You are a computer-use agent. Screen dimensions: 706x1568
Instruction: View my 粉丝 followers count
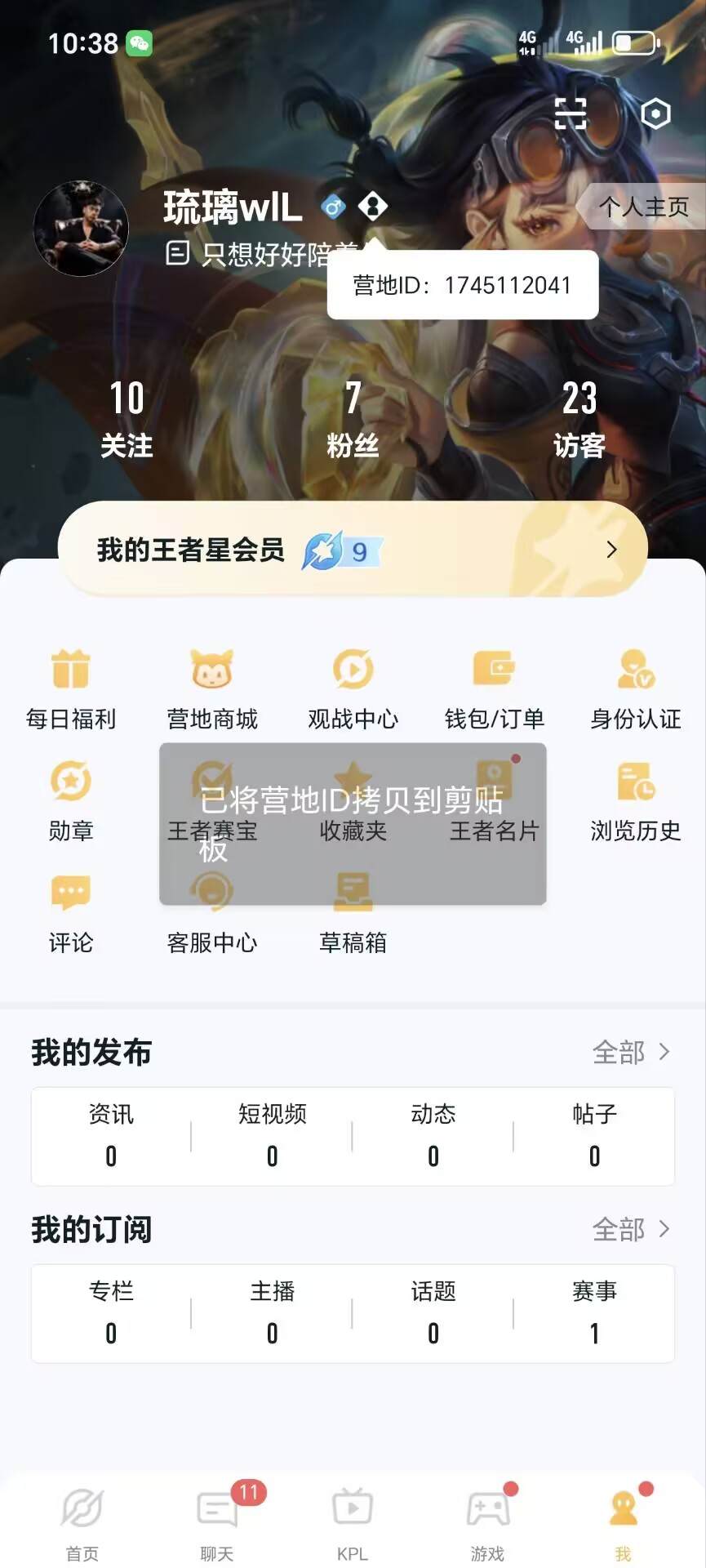(351, 418)
